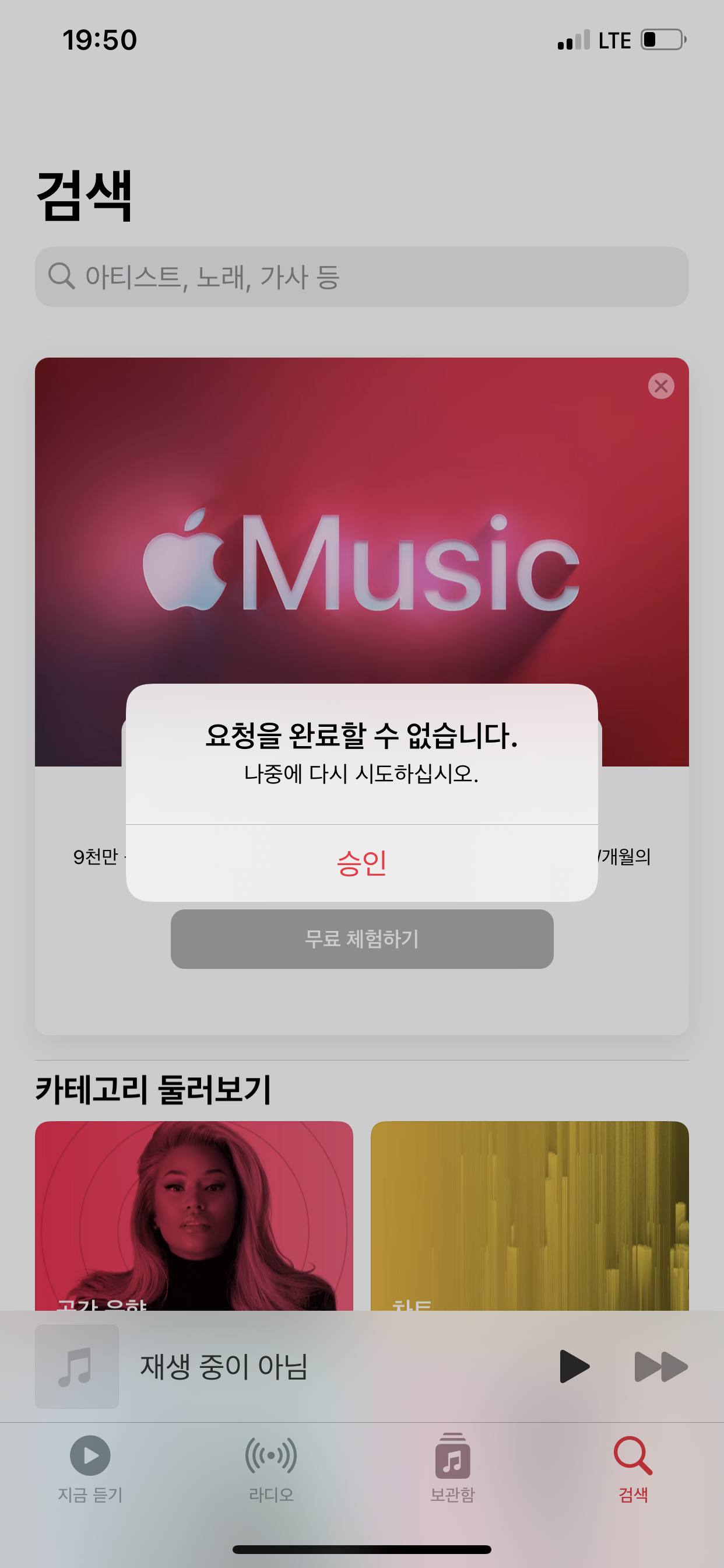Switch to the 라디오 tab
This screenshot has width=724, height=1568.
pos(270,1468)
